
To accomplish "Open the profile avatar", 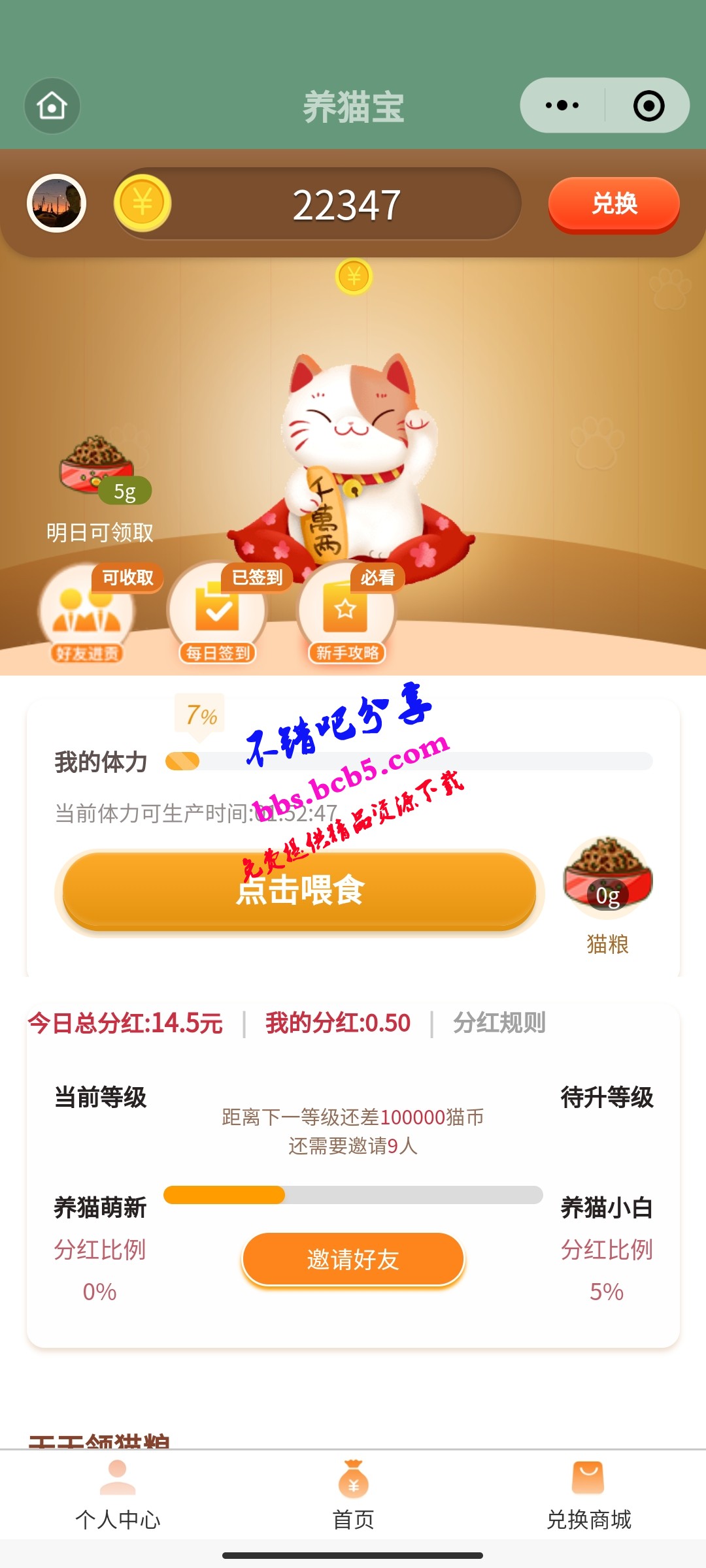I will (56, 204).
